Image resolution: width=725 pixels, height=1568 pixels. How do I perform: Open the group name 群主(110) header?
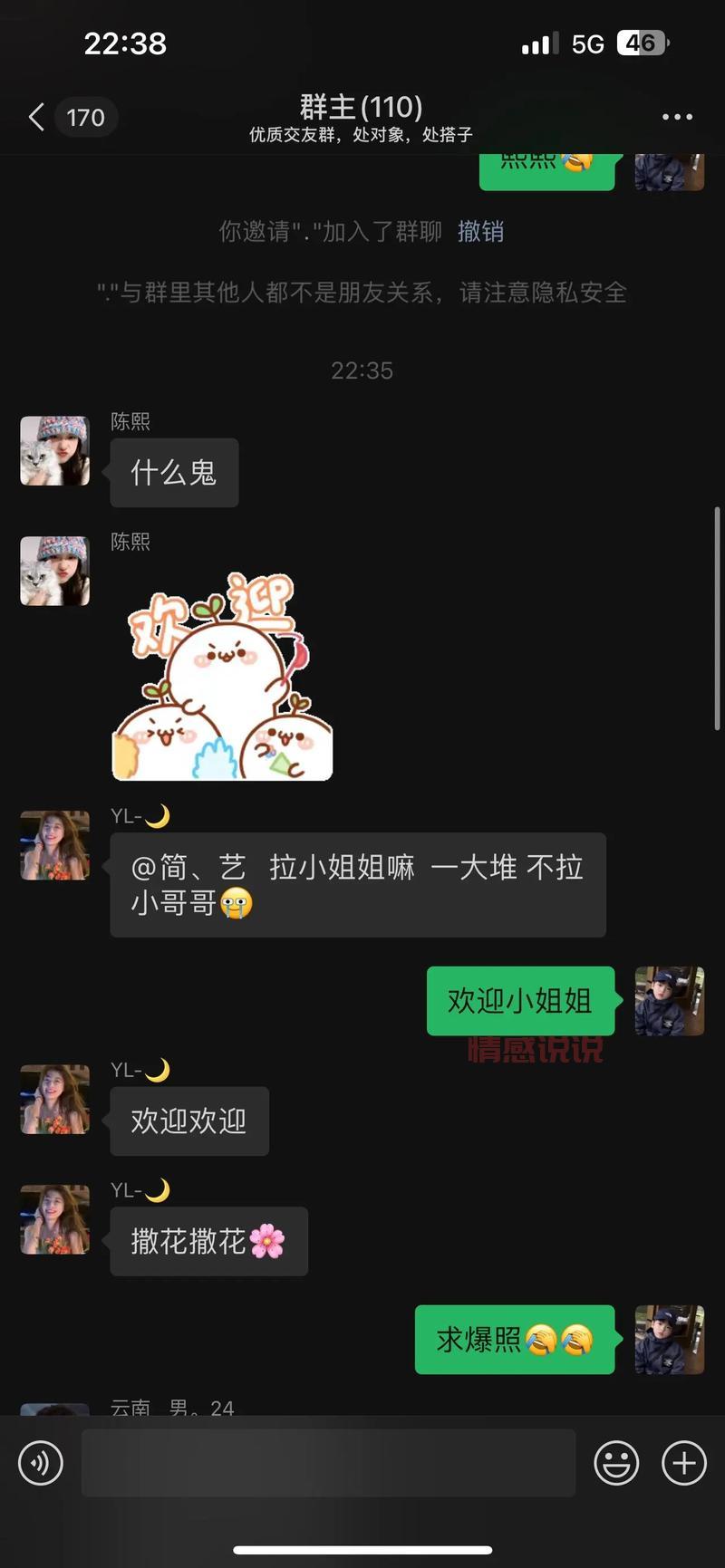pos(361,107)
